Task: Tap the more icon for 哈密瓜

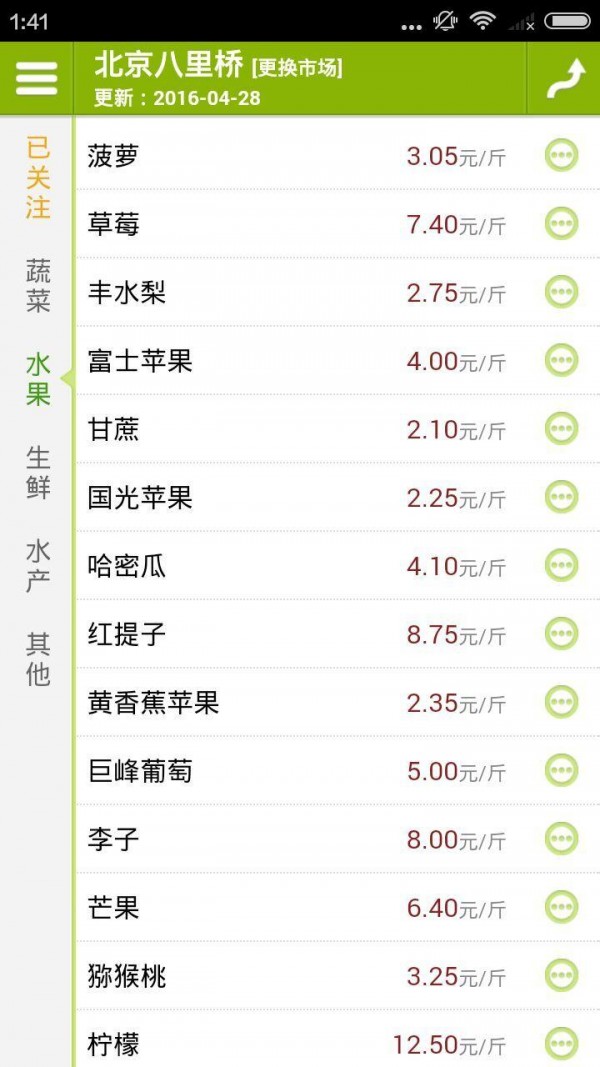Action: (x=561, y=566)
